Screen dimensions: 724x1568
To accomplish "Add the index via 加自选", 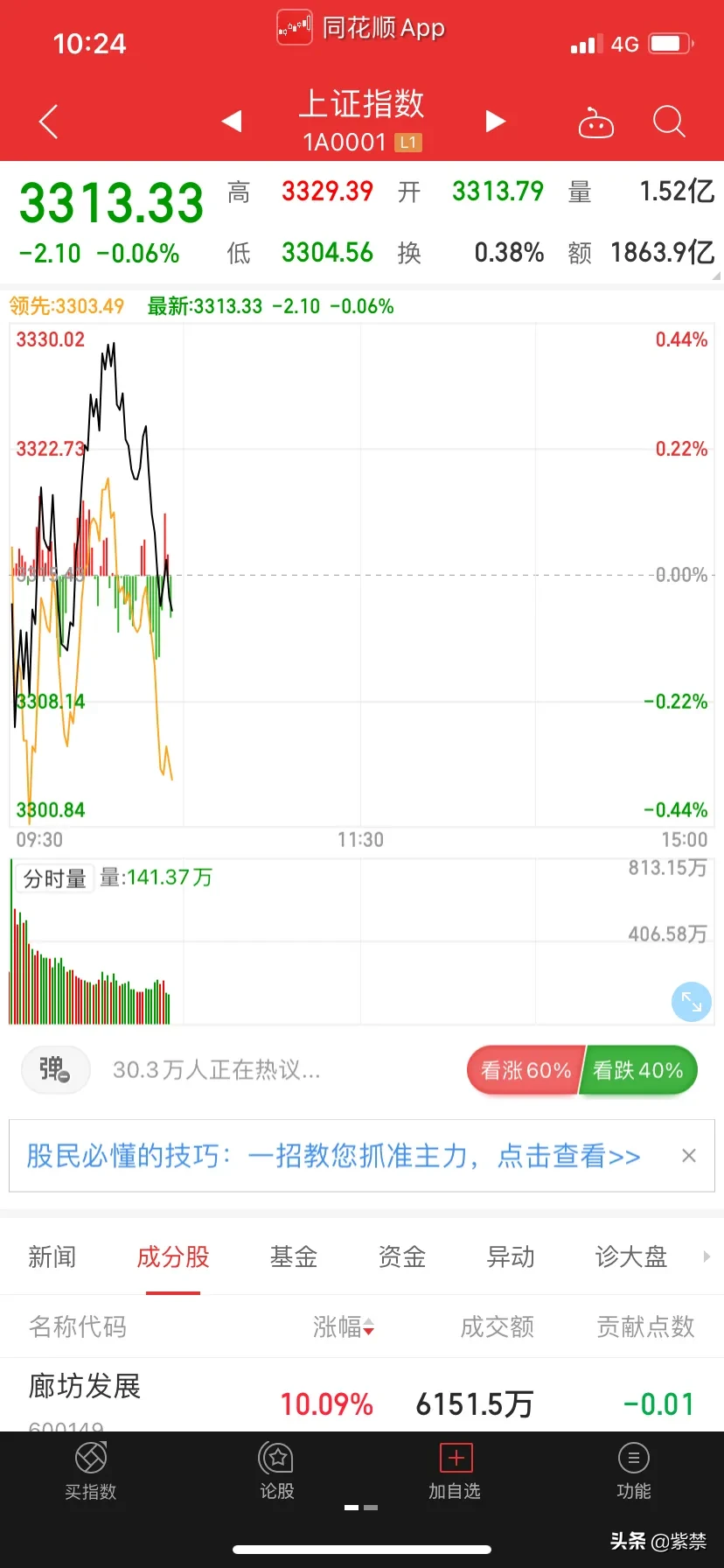I will pos(455,1472).
